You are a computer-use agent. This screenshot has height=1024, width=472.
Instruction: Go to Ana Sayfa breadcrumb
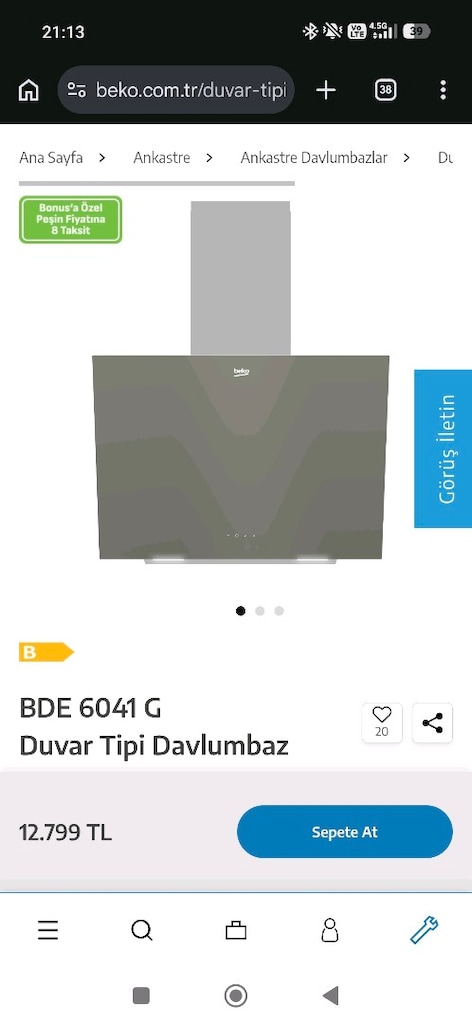point(51,157)
